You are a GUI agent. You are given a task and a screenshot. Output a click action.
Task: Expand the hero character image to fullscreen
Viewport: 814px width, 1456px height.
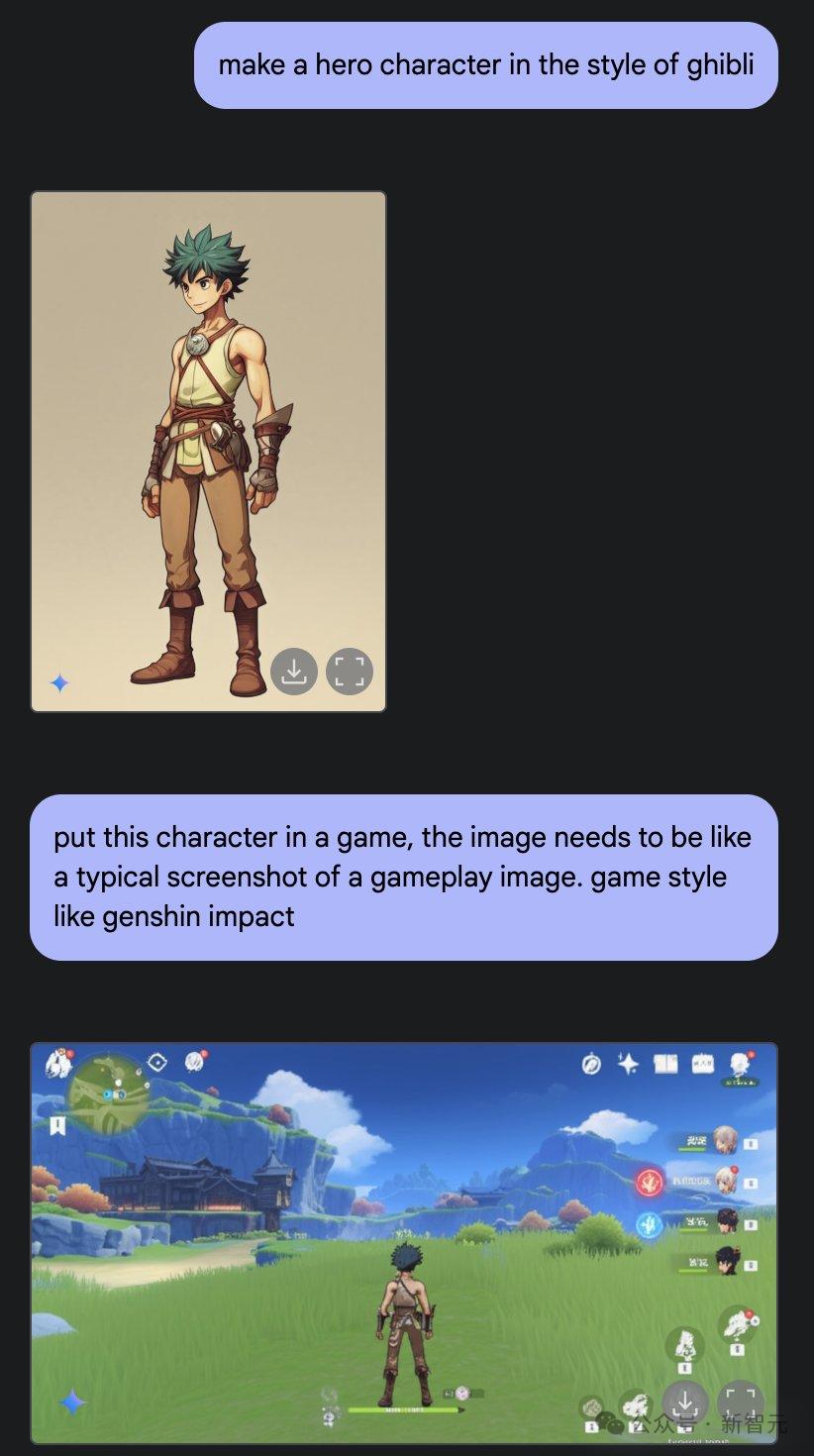click(349, 672)
